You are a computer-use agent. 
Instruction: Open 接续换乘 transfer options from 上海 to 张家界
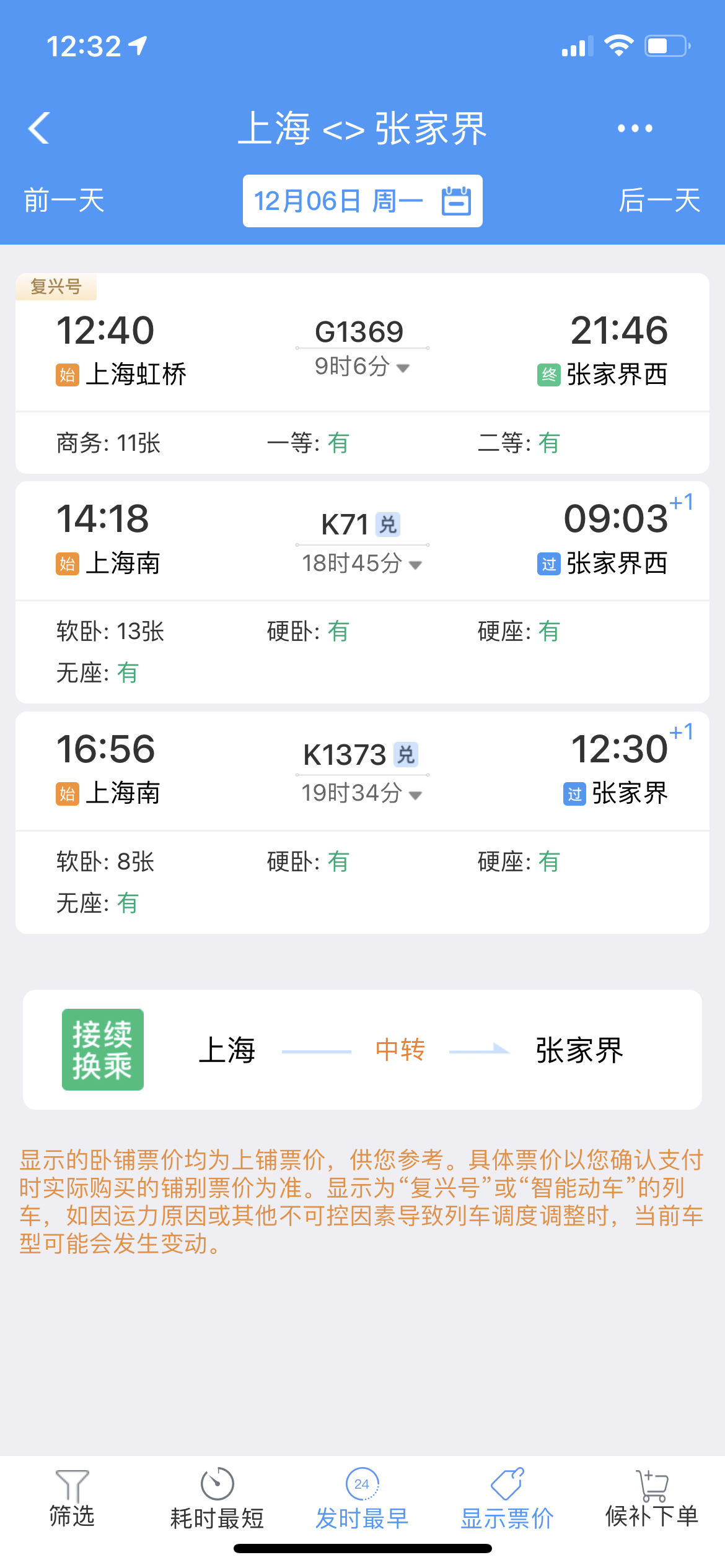[x=362, y=1050]
